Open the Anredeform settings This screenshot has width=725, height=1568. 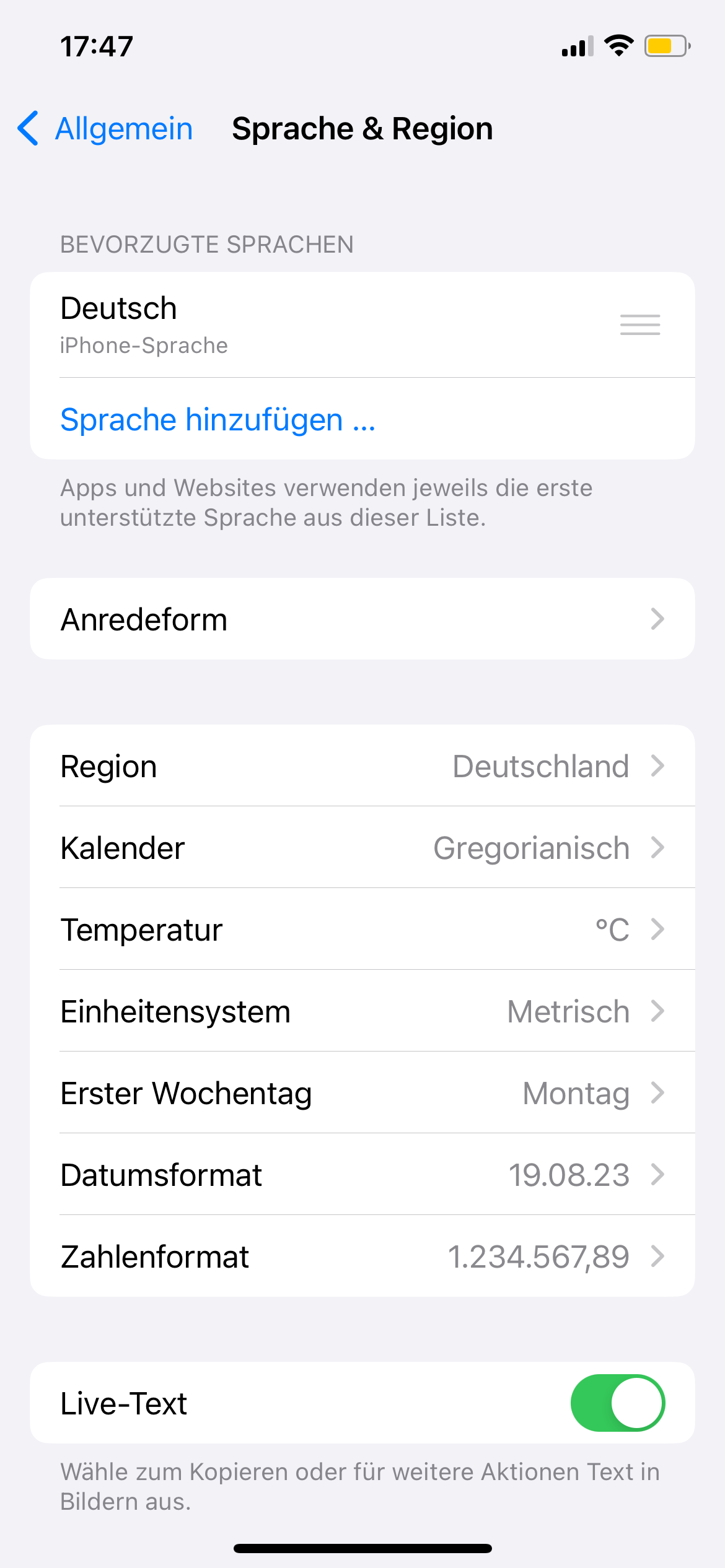[x=362, y=619]
